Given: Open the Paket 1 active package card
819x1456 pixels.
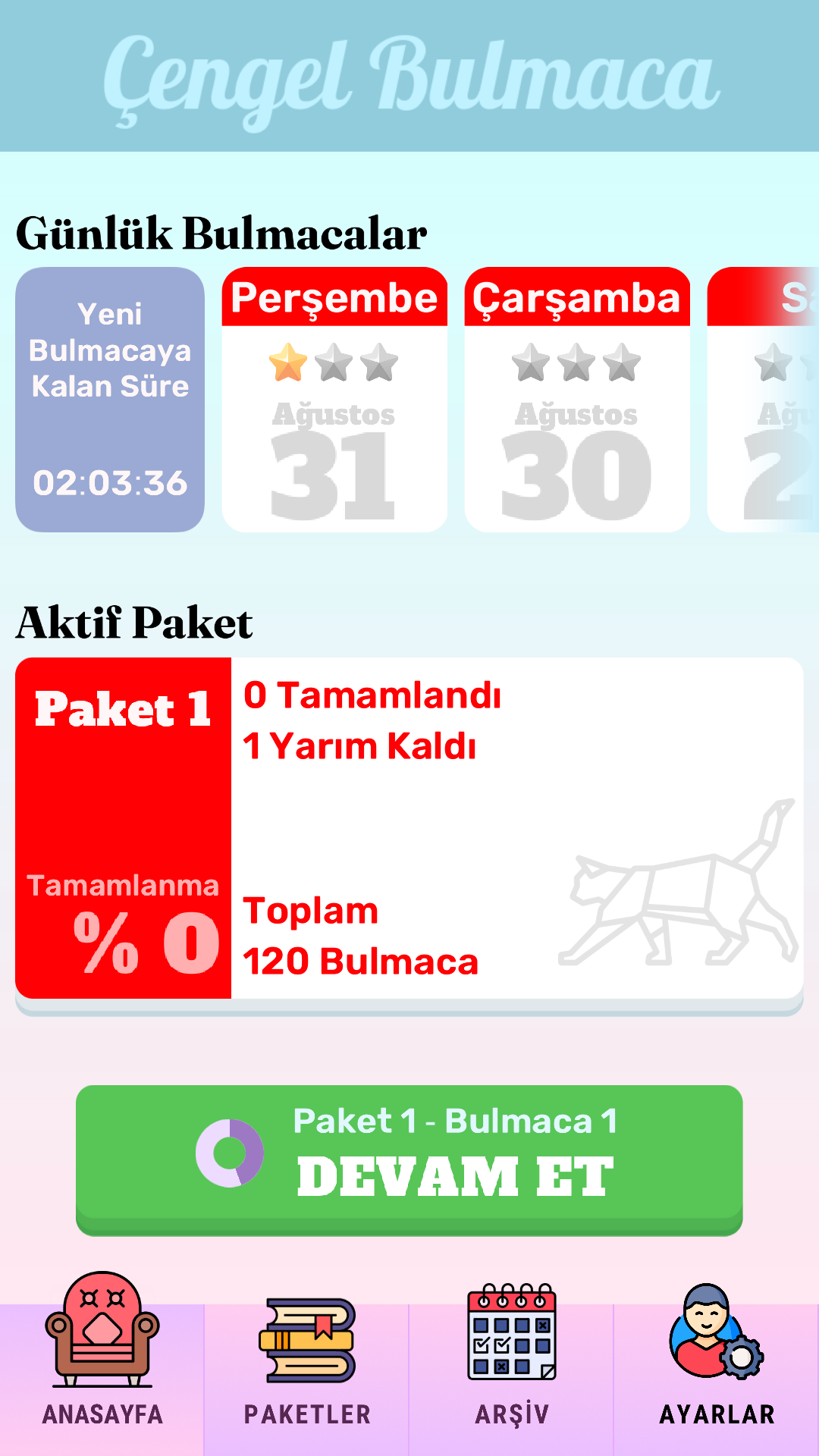Looking at the screenshot, I should pos(409,828).
